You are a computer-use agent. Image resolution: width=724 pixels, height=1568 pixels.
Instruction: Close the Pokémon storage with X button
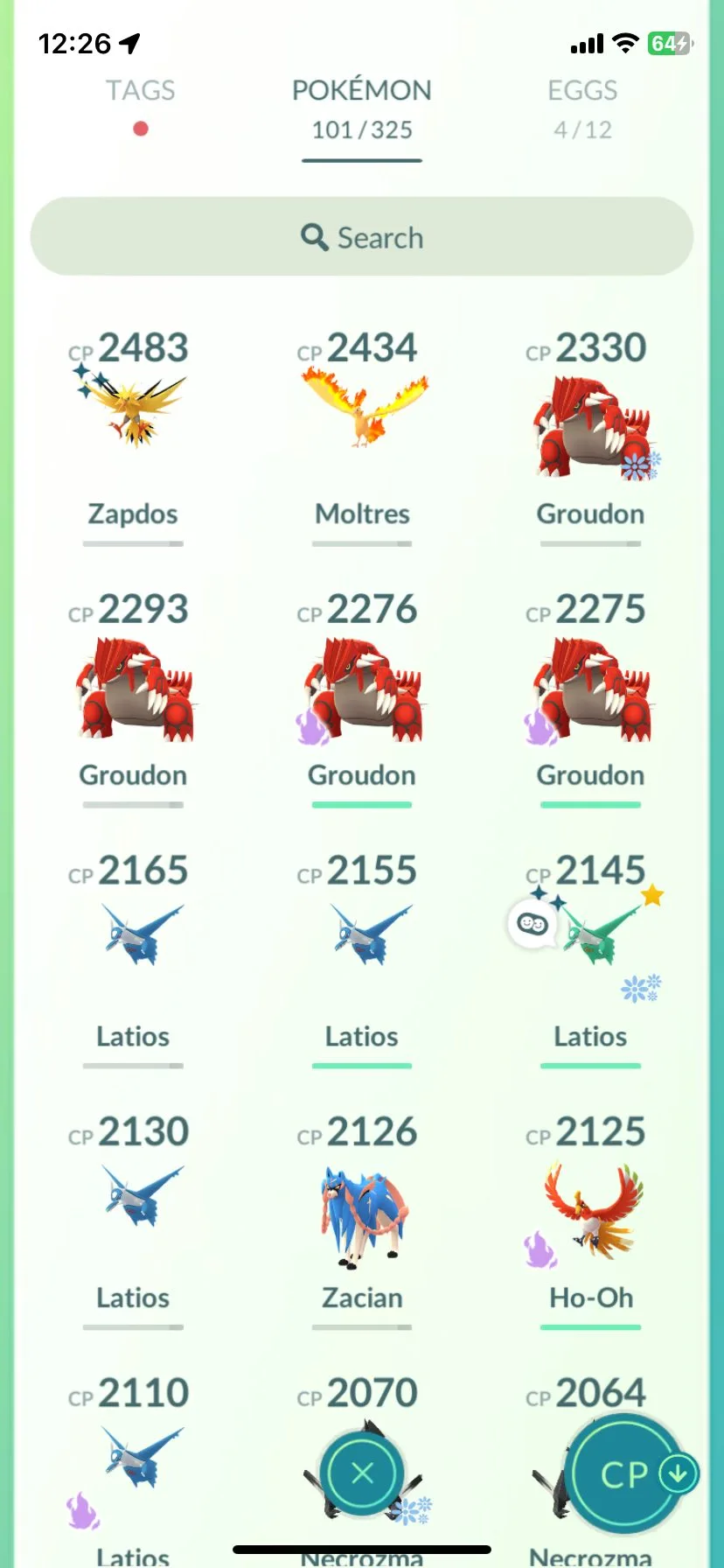pyautogui.click(x=362, y=1473)
